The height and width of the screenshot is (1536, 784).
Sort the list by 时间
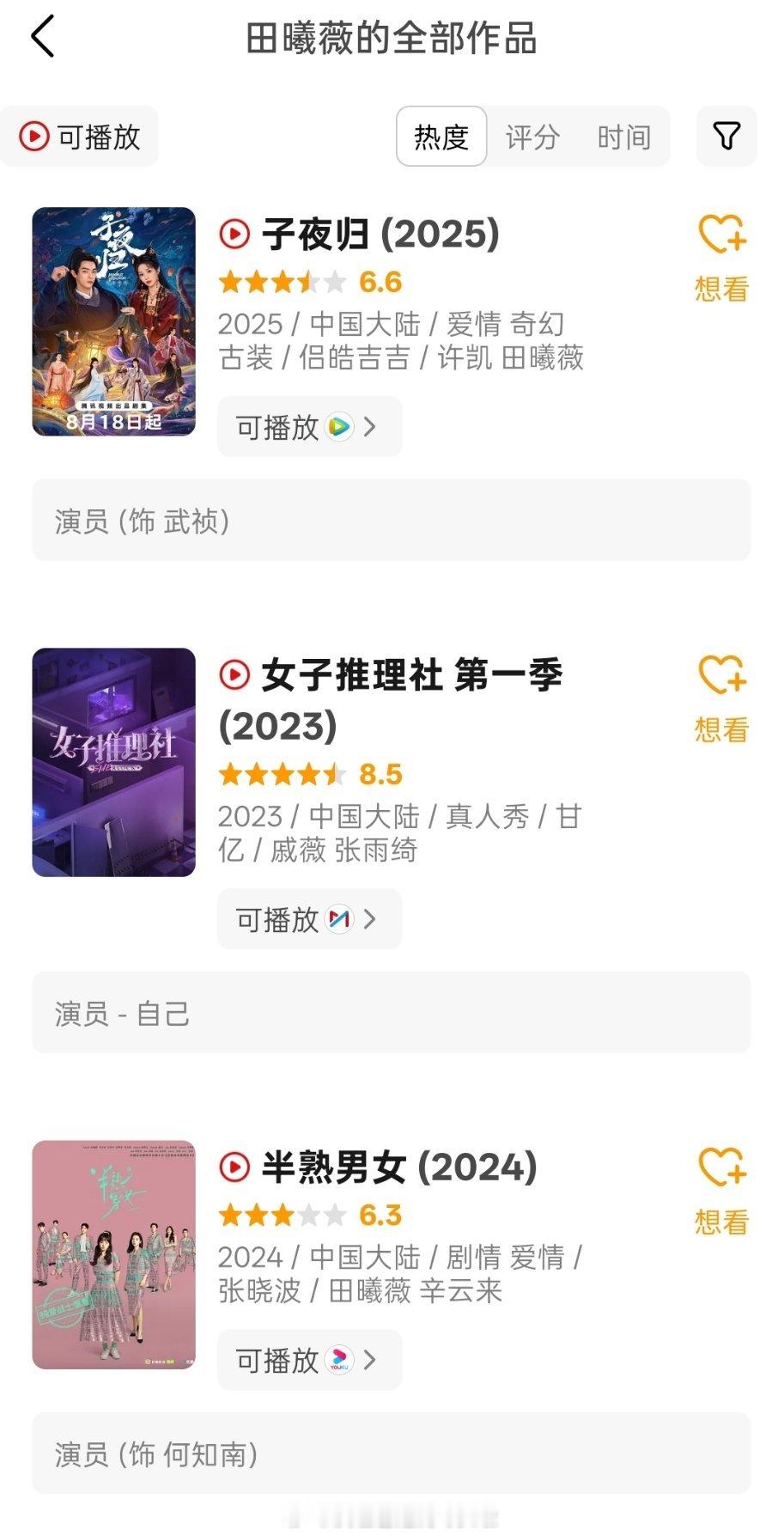click(624, 137)
